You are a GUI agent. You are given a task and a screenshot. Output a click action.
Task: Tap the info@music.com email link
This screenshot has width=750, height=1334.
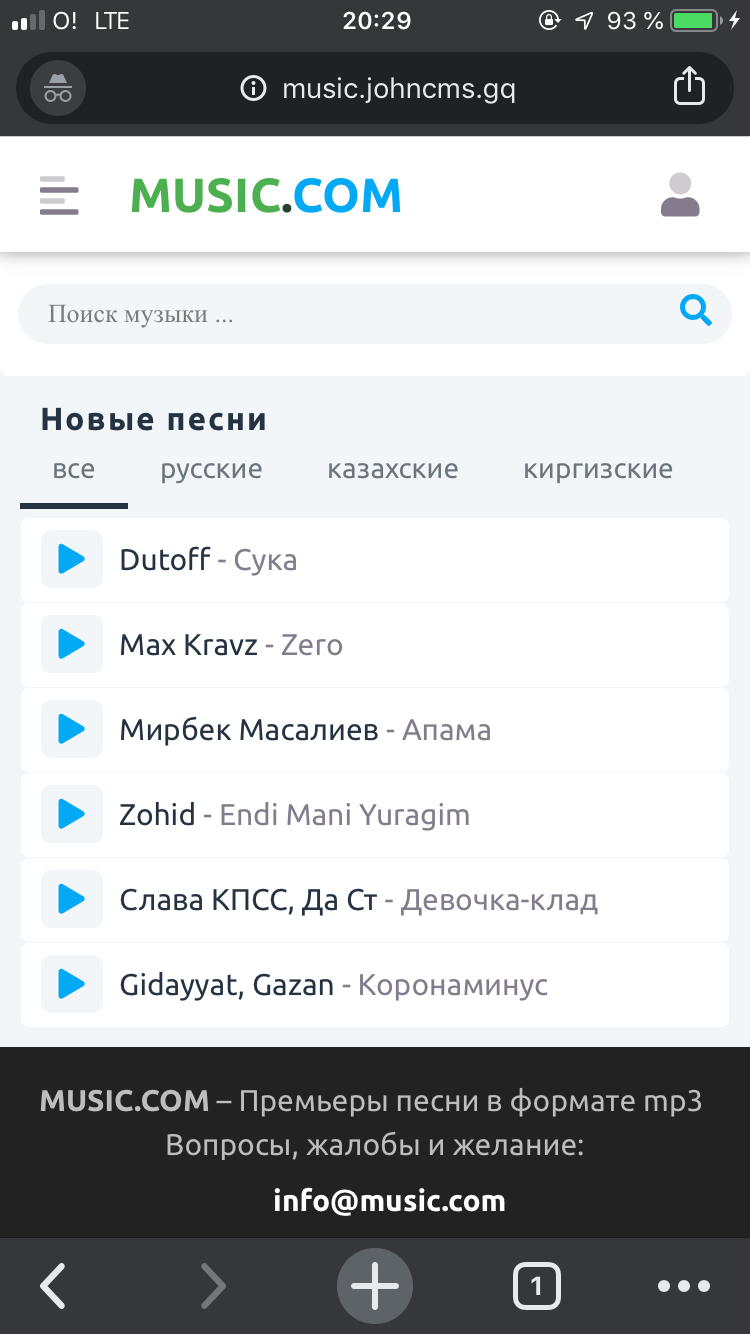click(389, 1200)
